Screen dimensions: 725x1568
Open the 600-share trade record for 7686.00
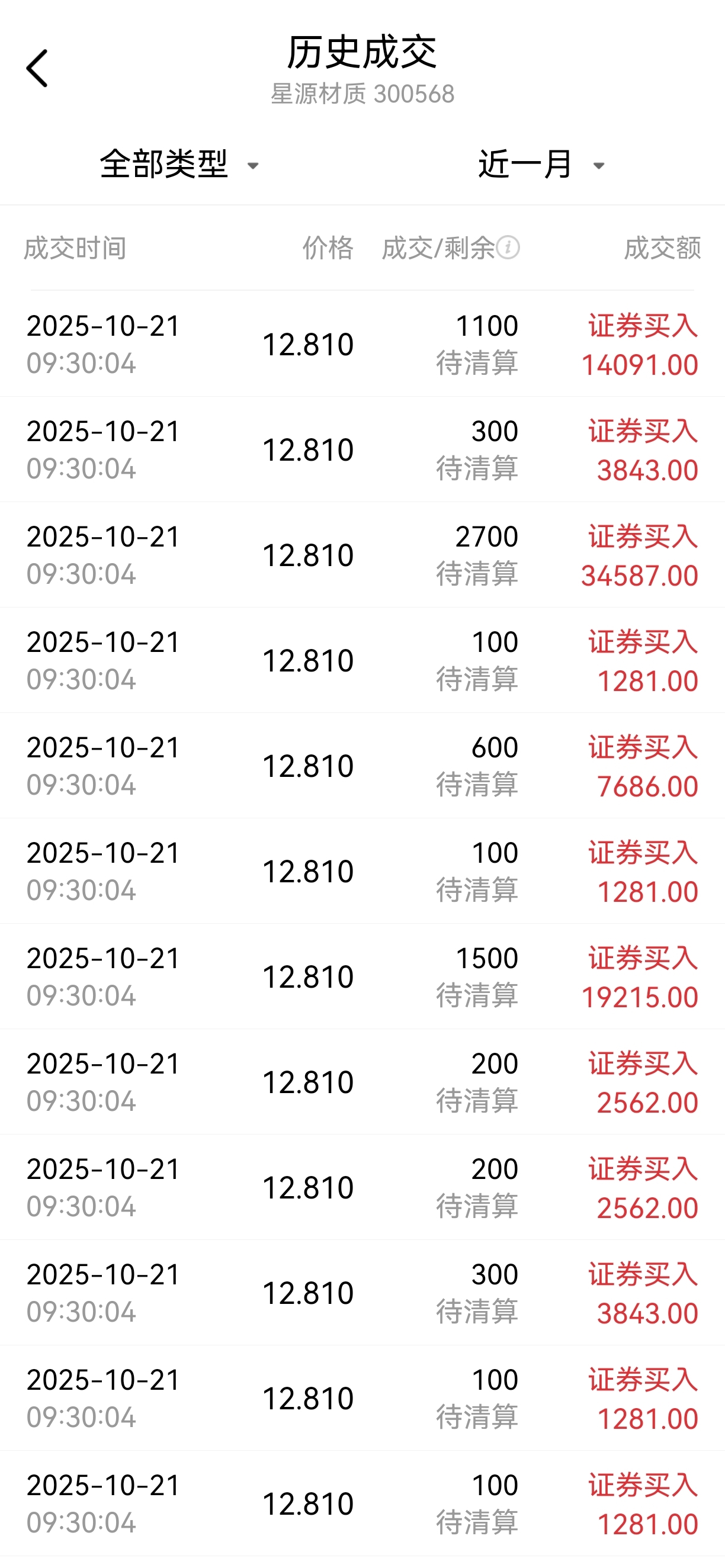pyautogui.click(x=362, y=766)
